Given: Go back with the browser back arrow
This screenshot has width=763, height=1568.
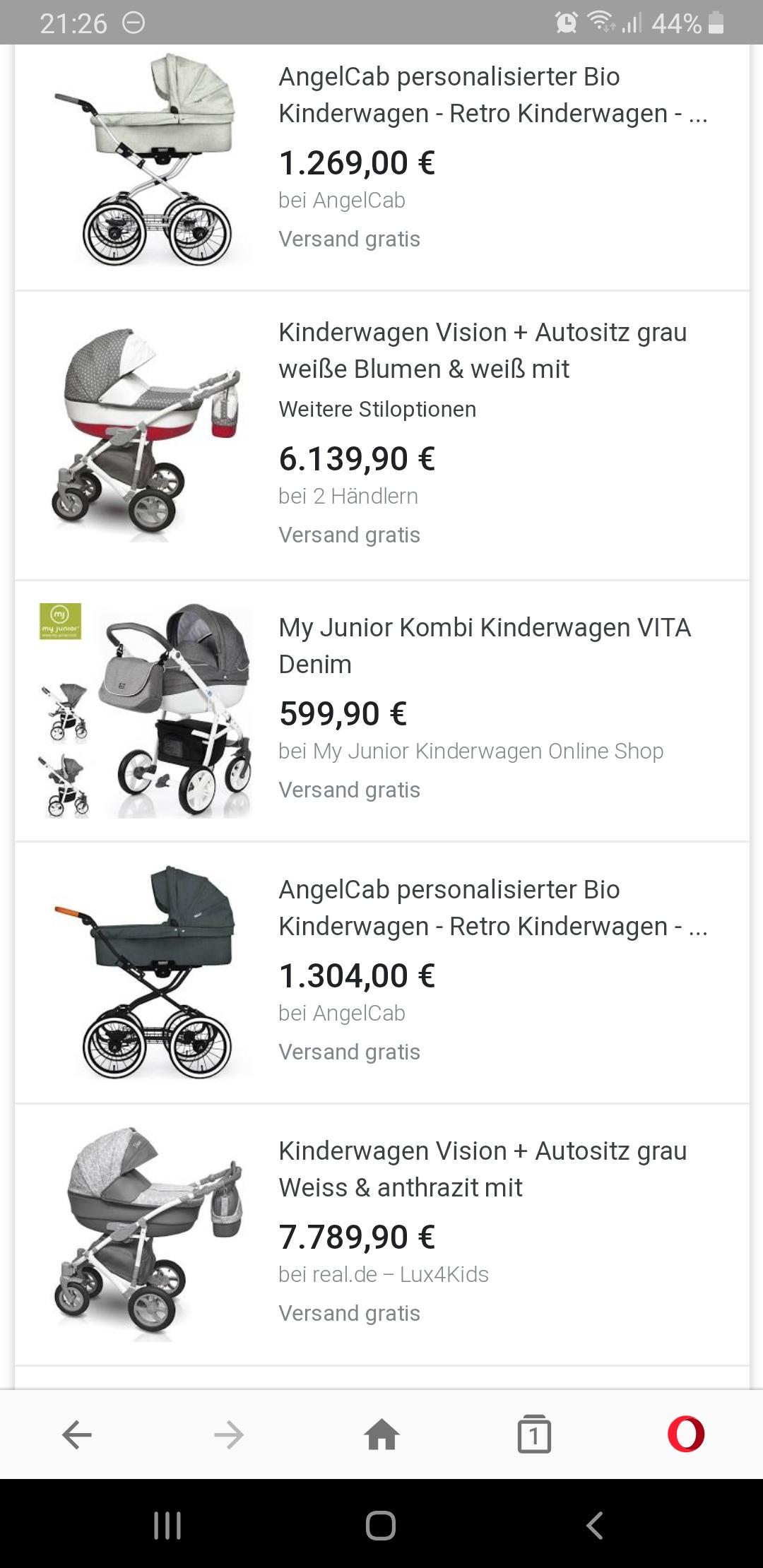Looking at the screenshot, I should click(x=76, y=1435).
